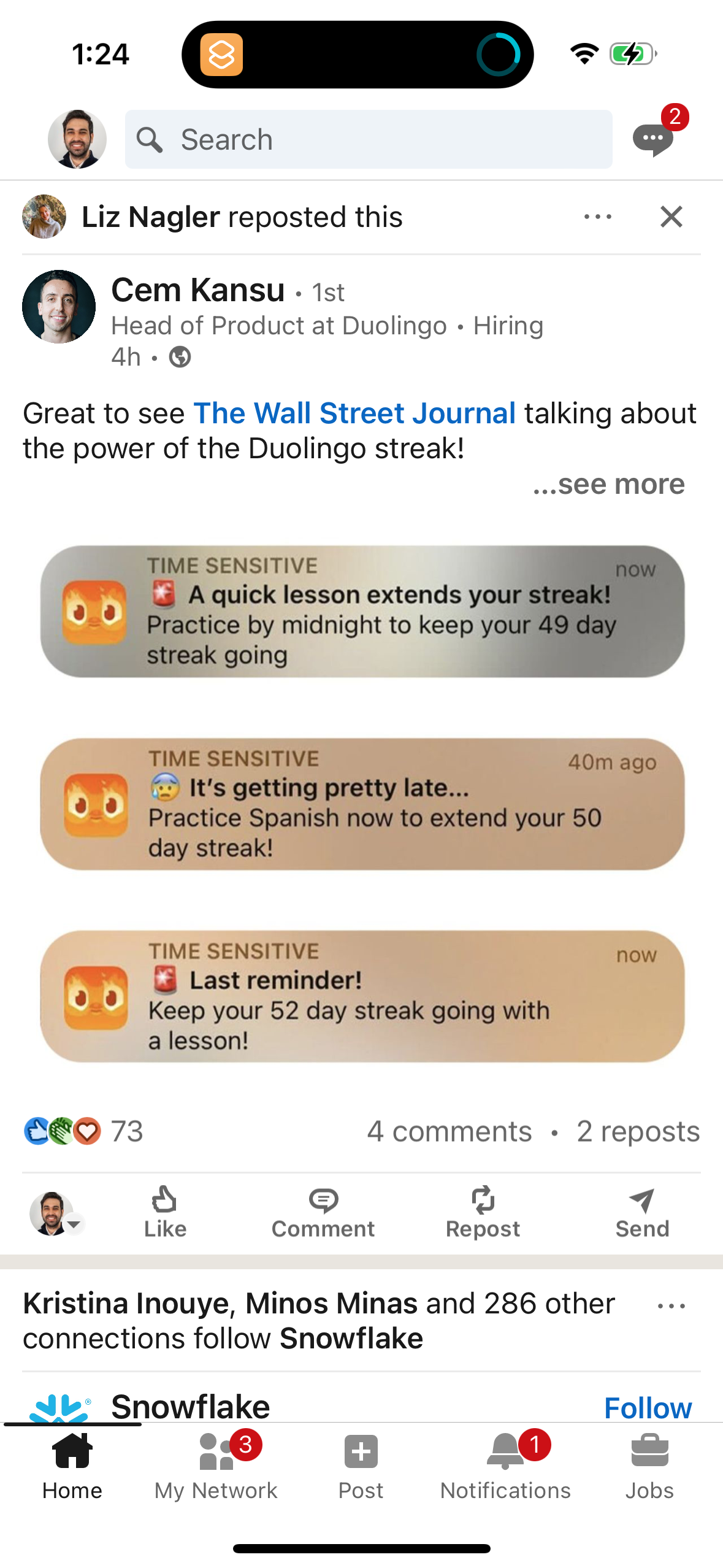Open your own profile picture thumbnail
This screenshot has height=1568, width=723.
(x=77, y=139)
